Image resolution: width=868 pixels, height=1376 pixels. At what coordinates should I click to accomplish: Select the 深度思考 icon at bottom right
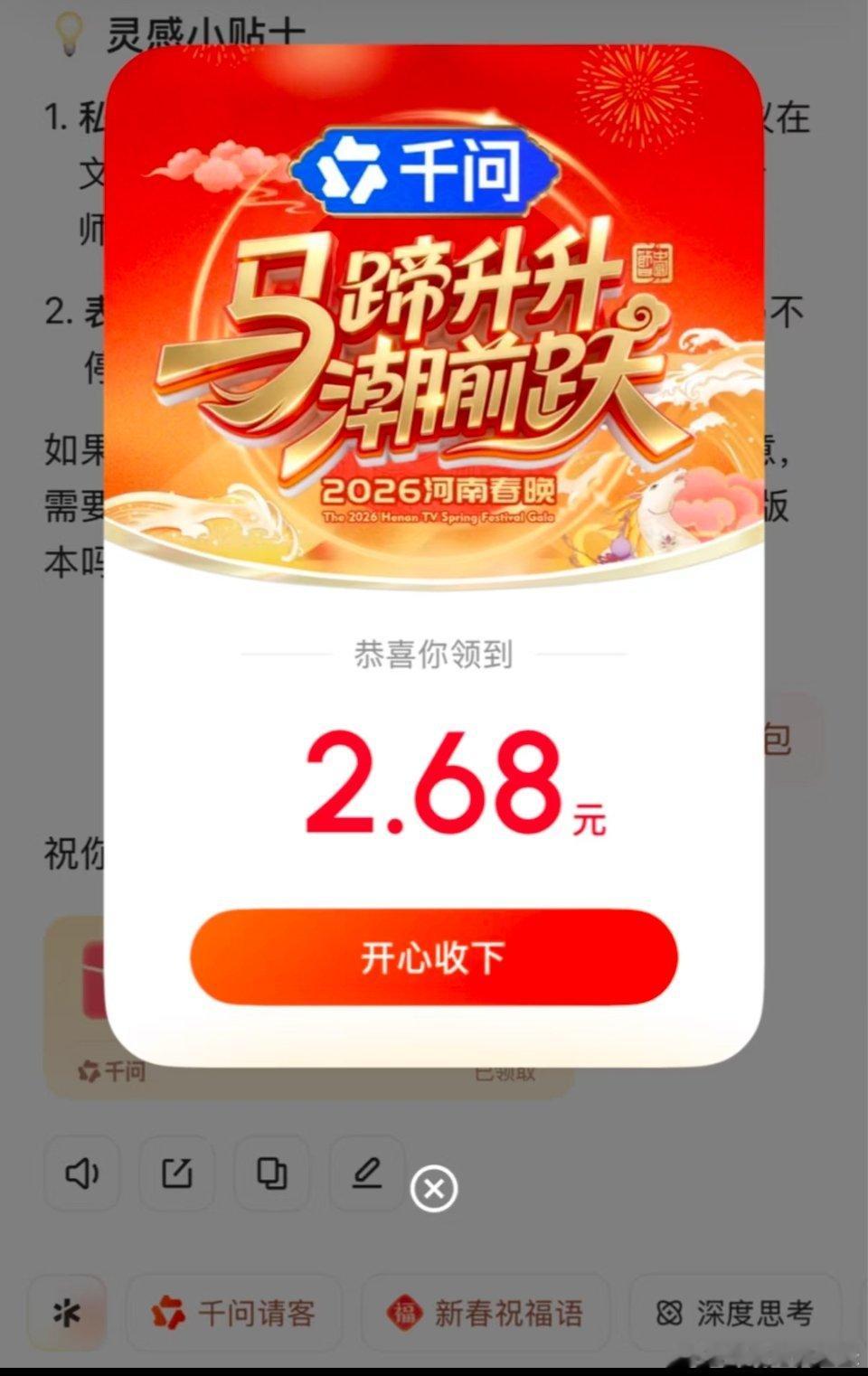[x=669, y=1312]
